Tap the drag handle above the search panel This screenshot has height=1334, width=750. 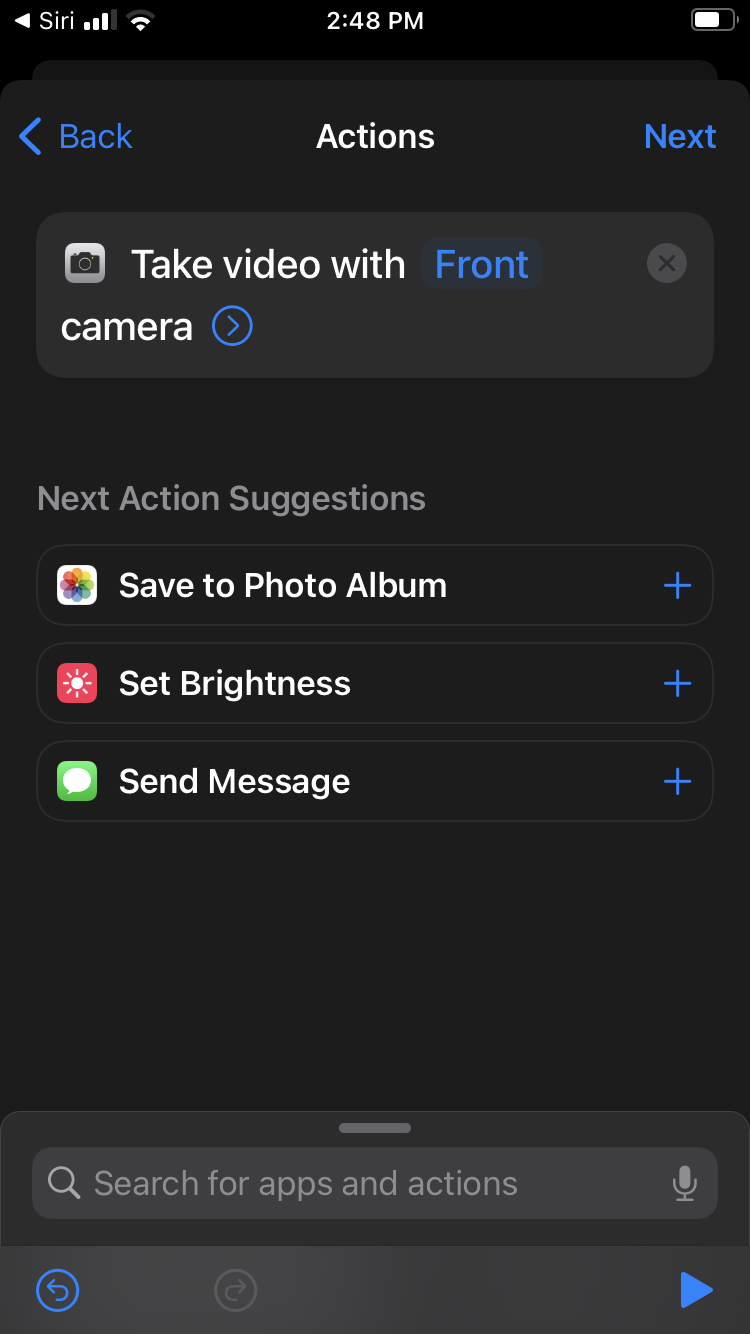coord(375,1127)
